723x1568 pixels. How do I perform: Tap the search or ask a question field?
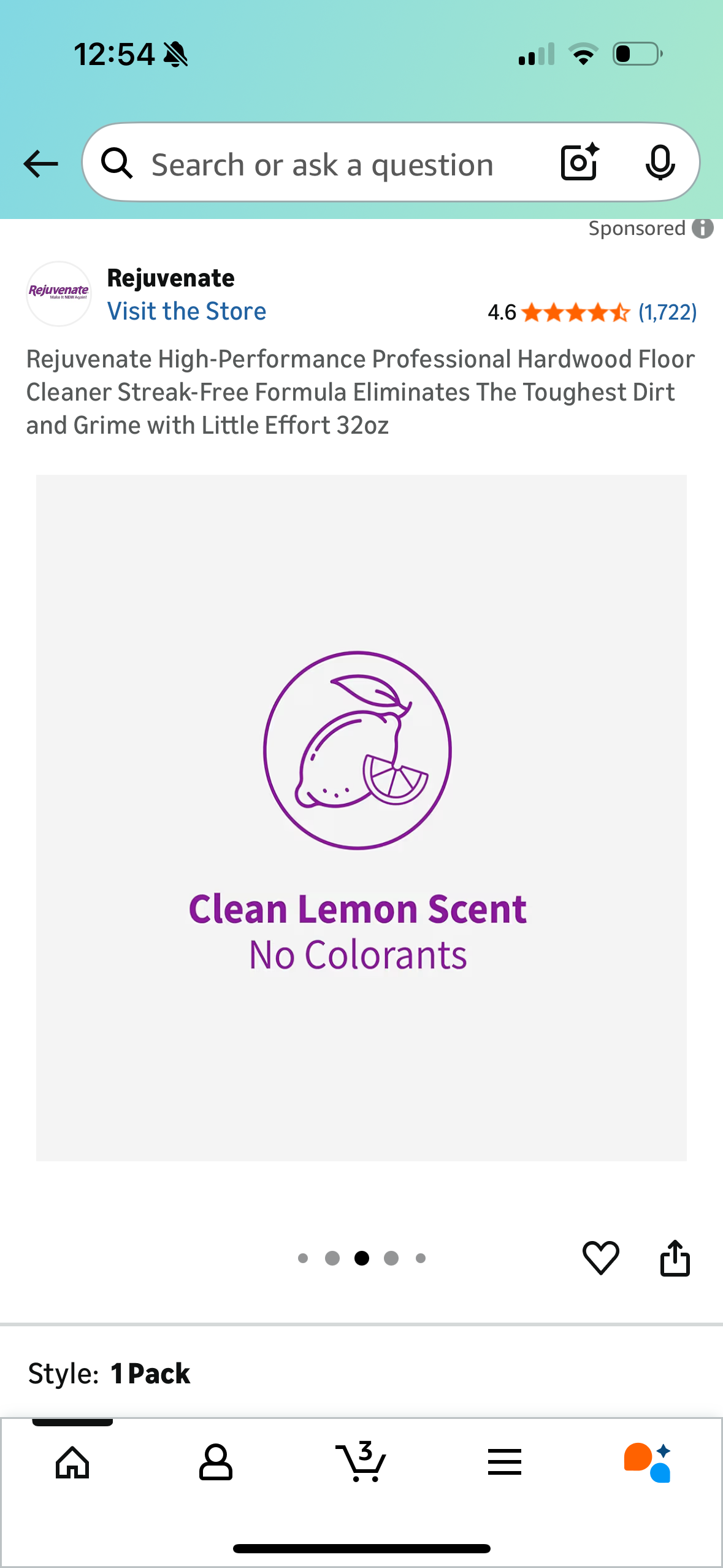[322, 164]
